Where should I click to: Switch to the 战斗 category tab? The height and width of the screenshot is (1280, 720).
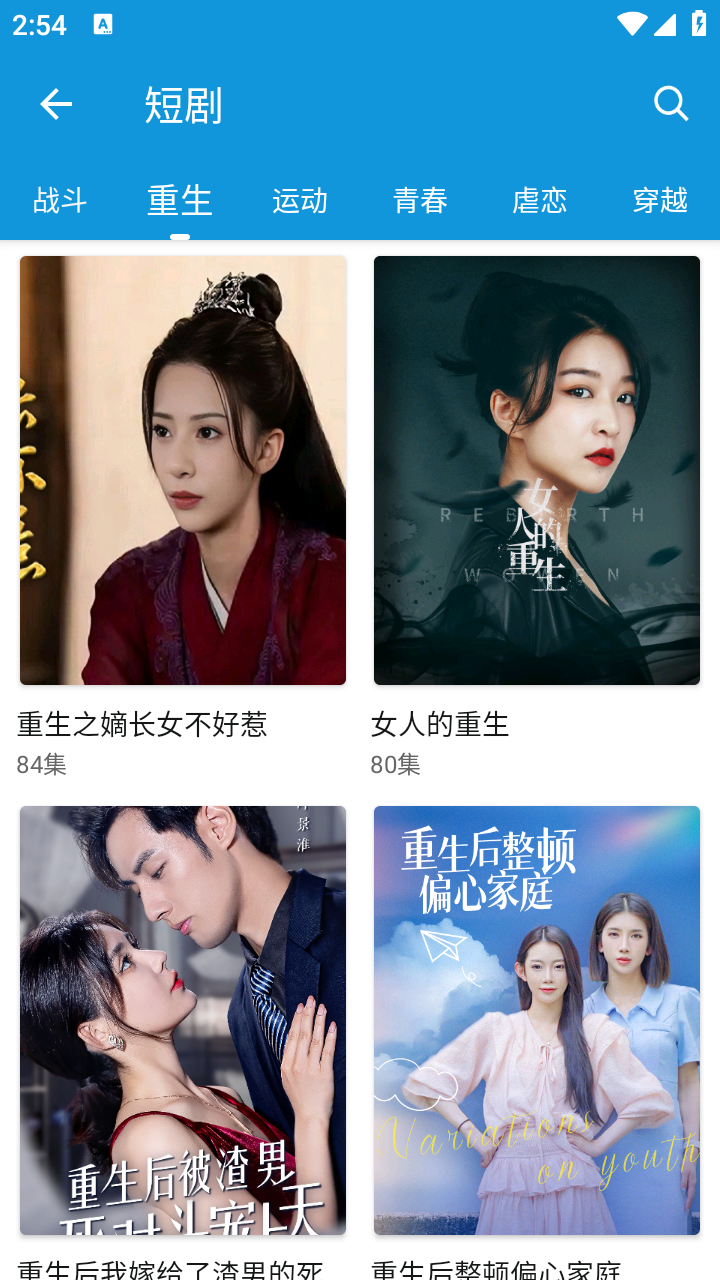click(x=60, y=201)
